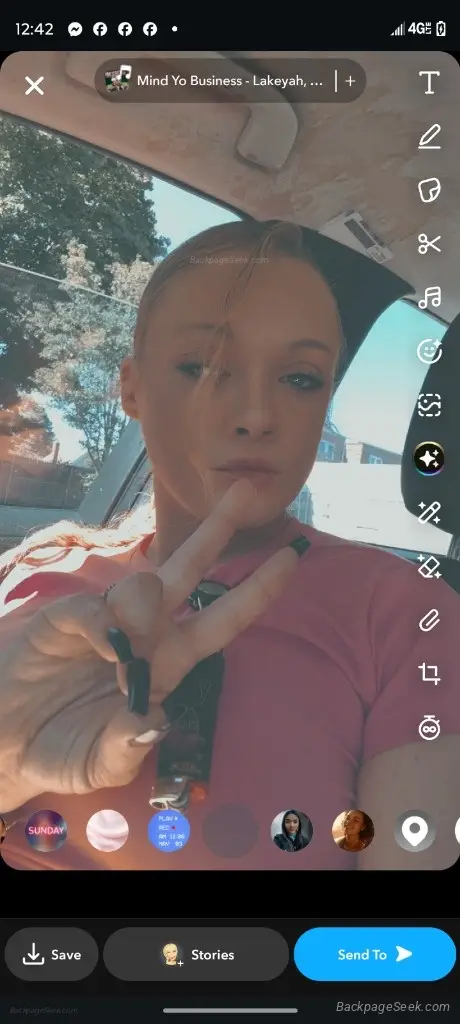Select the scissors cutout tool
Screen dimensions: 460x1024
point(429,244)
